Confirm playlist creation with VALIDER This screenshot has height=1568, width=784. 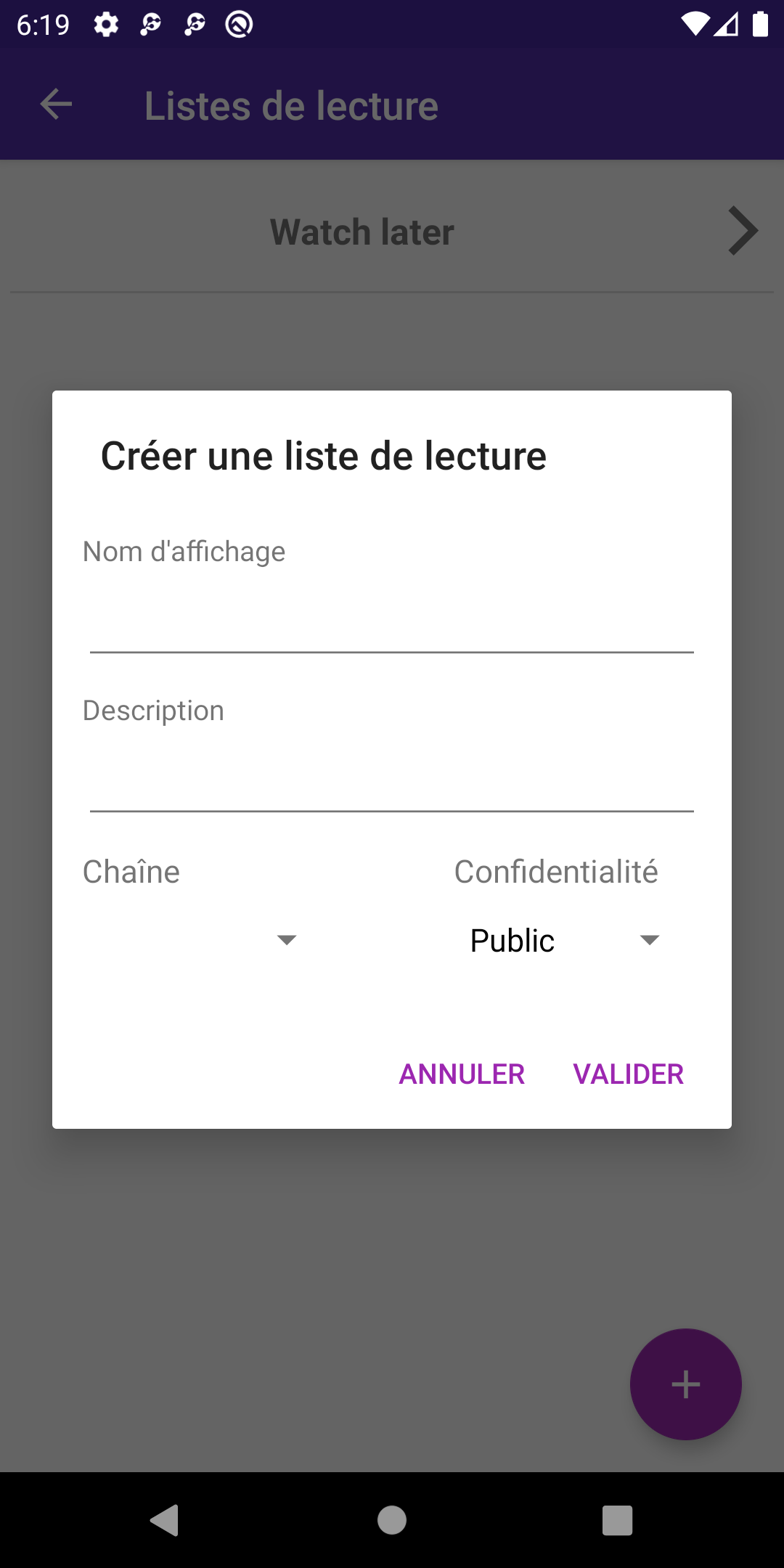pyautogui.click(x=628, y=1074)
